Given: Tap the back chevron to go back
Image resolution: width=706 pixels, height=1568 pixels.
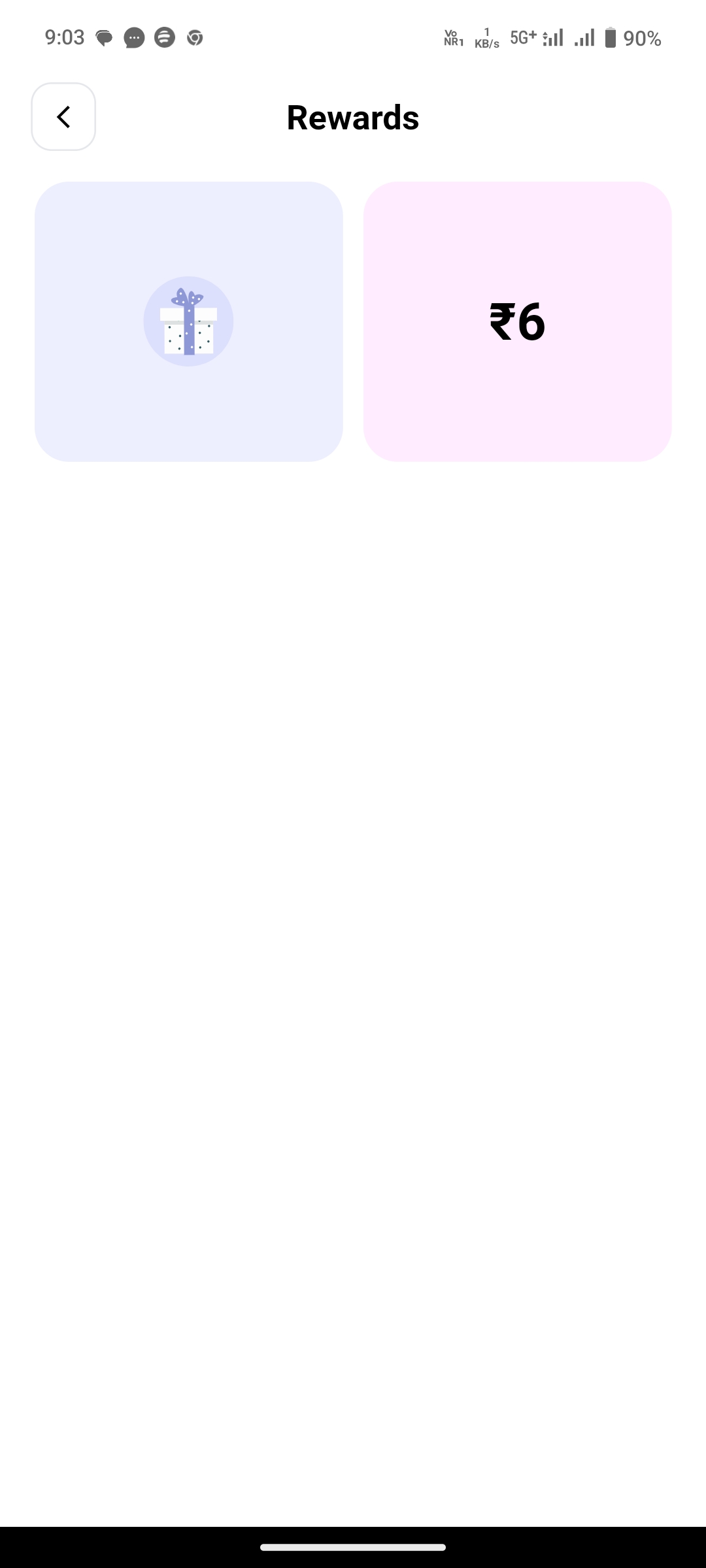Looking at the screenshot, I should pos(63,117).
